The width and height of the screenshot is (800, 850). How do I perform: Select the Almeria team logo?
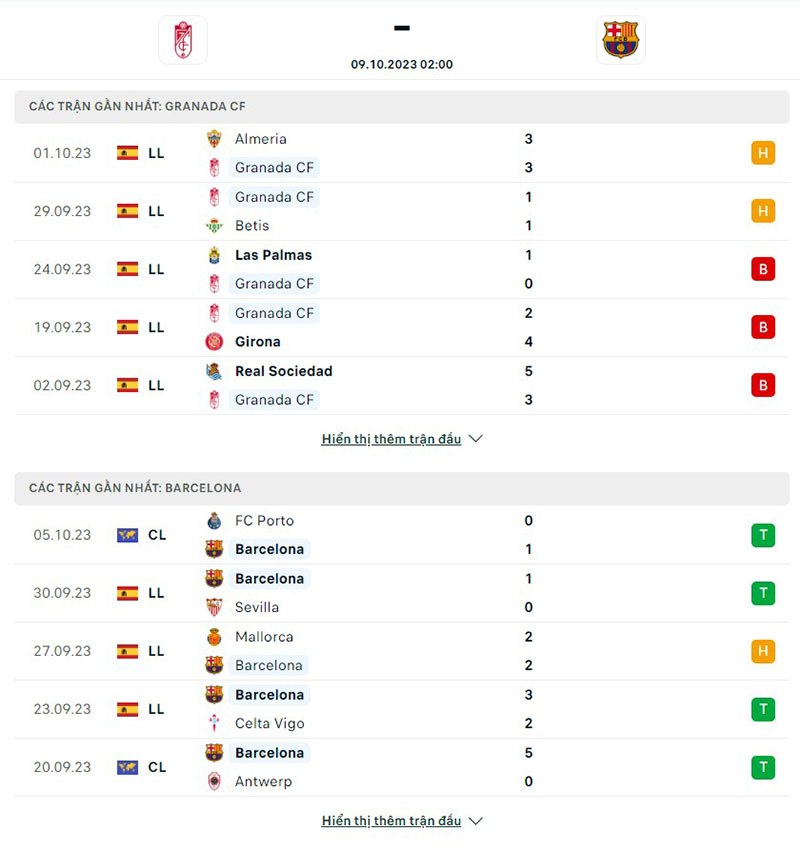pos(216,139)
